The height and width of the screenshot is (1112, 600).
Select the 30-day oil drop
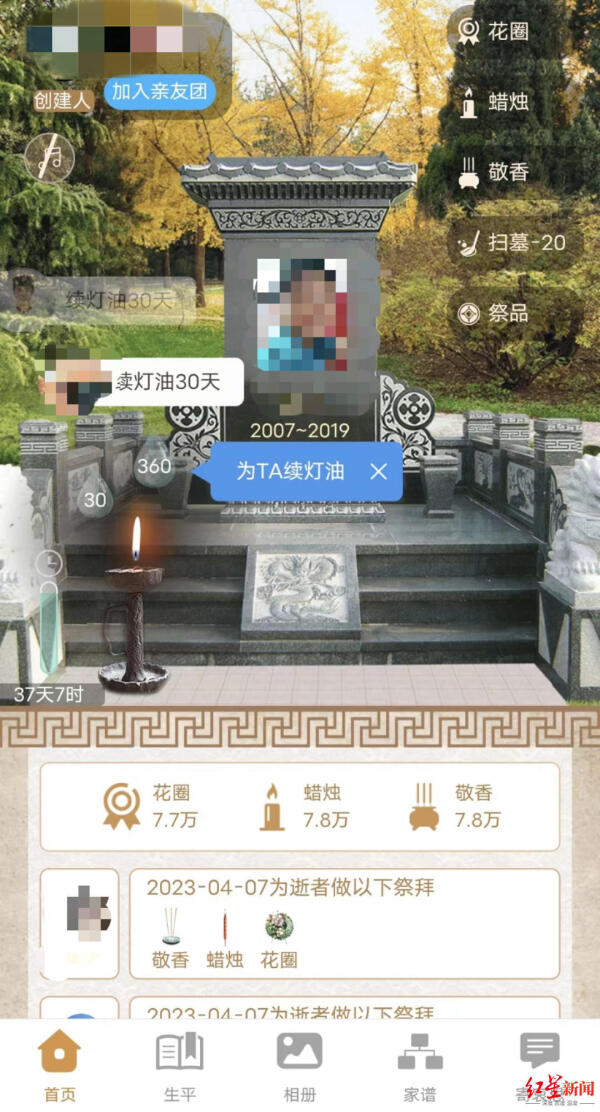(x=95, y=498)
